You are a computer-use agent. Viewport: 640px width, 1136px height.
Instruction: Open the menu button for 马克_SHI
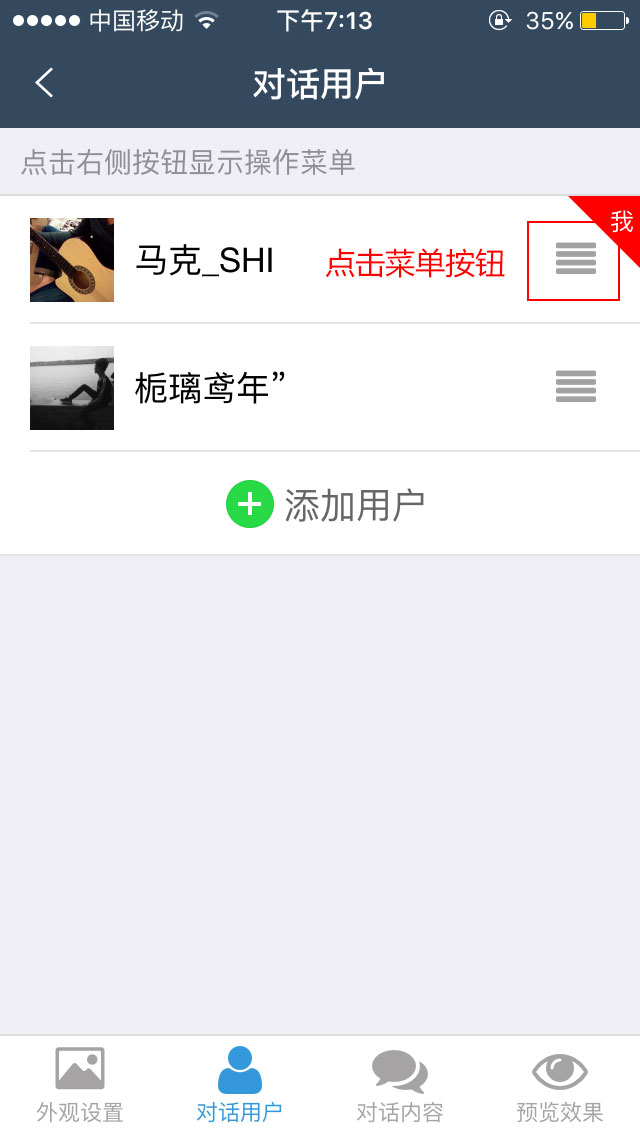point(575,259)
